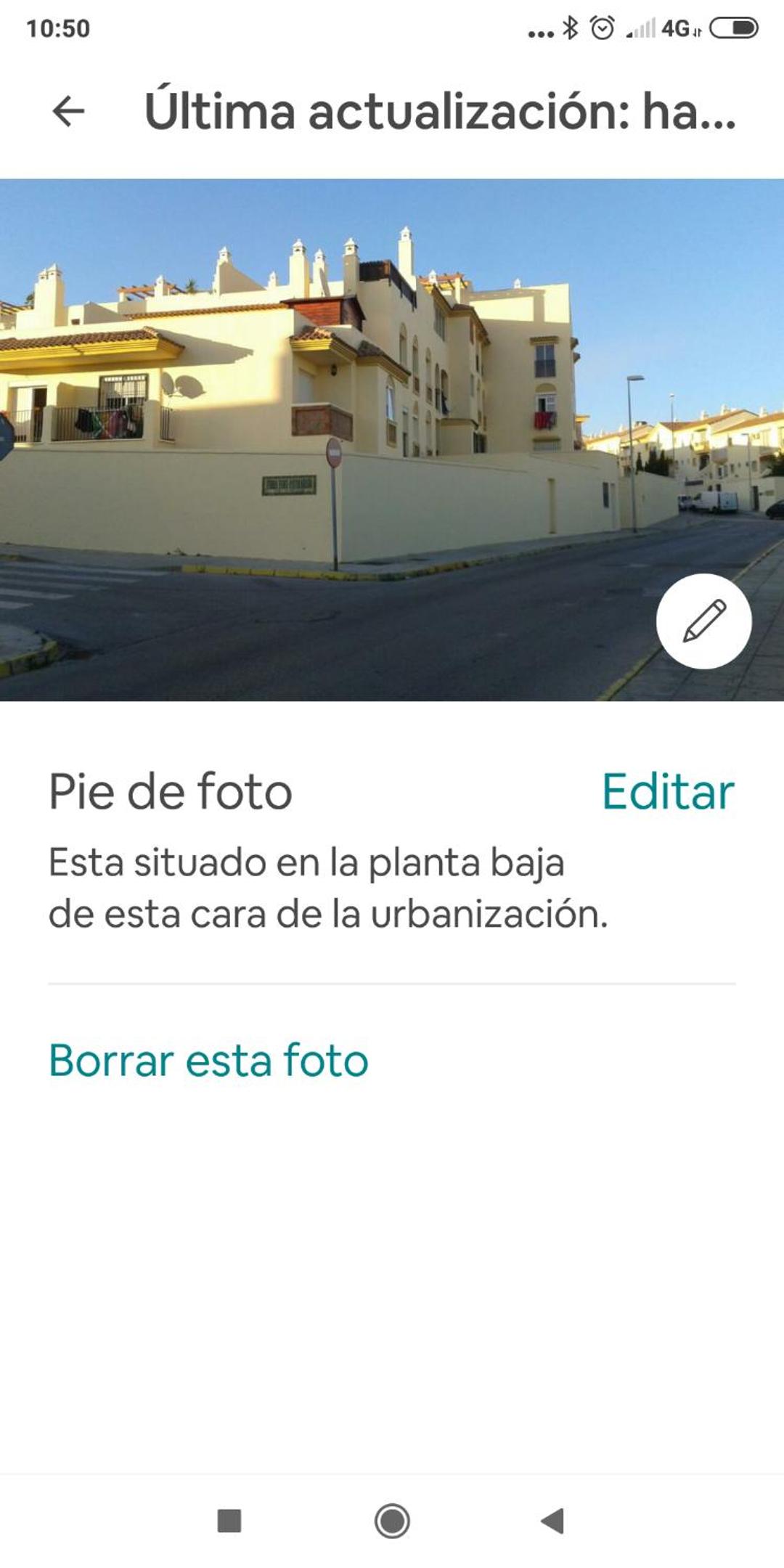Open recent apps with the square button

tap(229, 1520)
